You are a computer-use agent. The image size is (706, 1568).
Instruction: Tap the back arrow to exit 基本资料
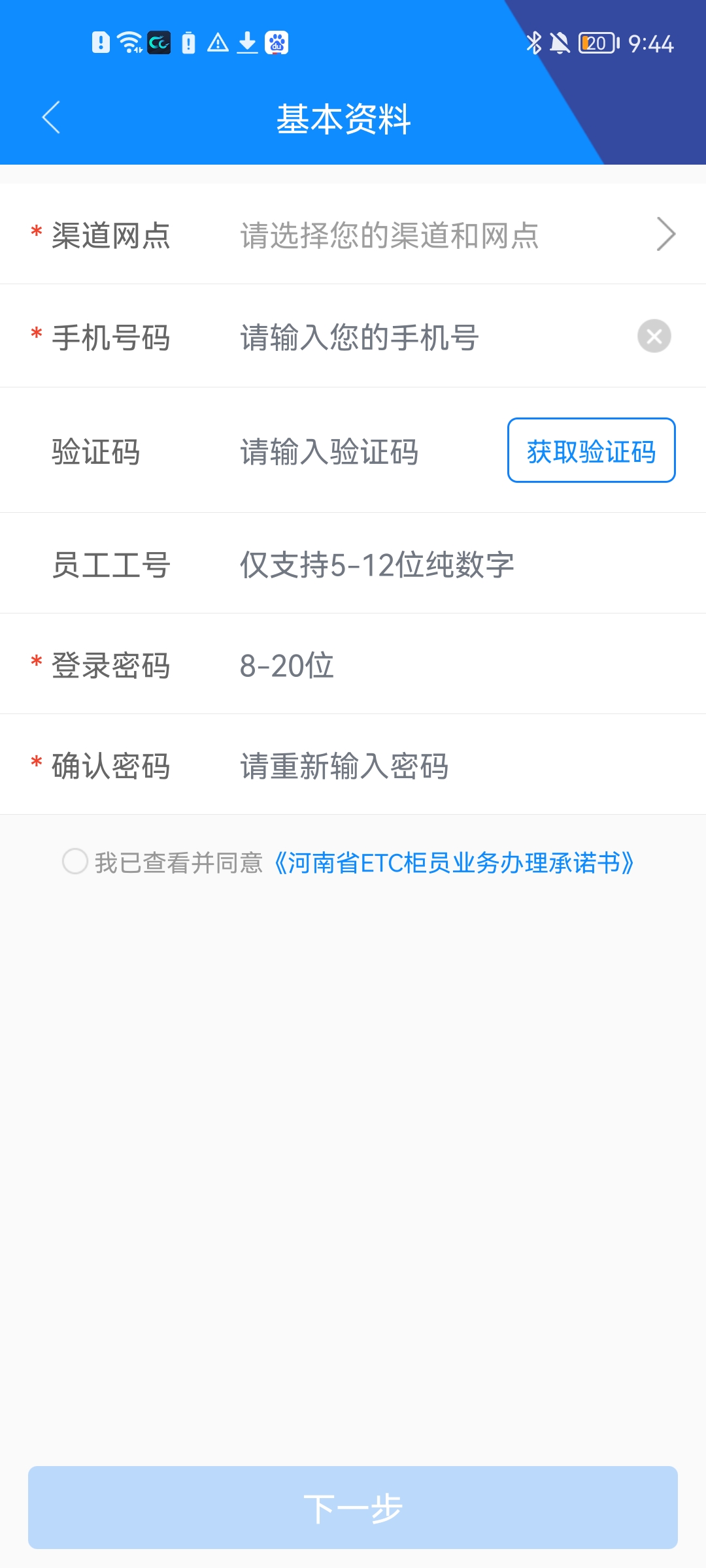click(x=51, y=118)
